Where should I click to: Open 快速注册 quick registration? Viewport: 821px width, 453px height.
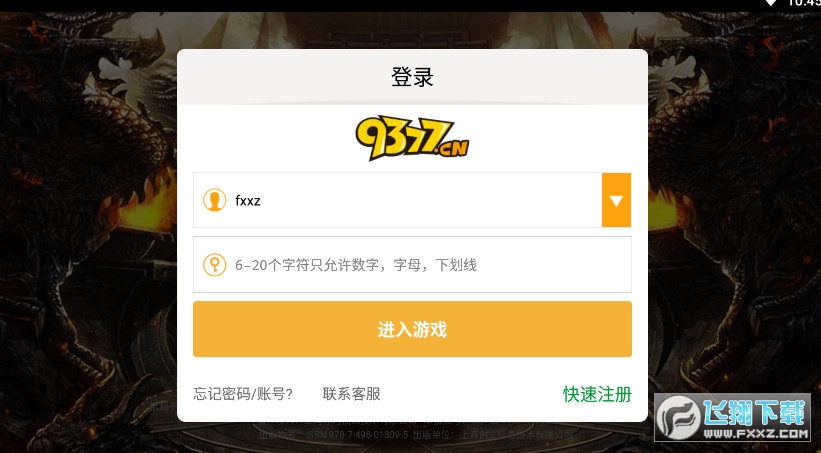[597, 394]
